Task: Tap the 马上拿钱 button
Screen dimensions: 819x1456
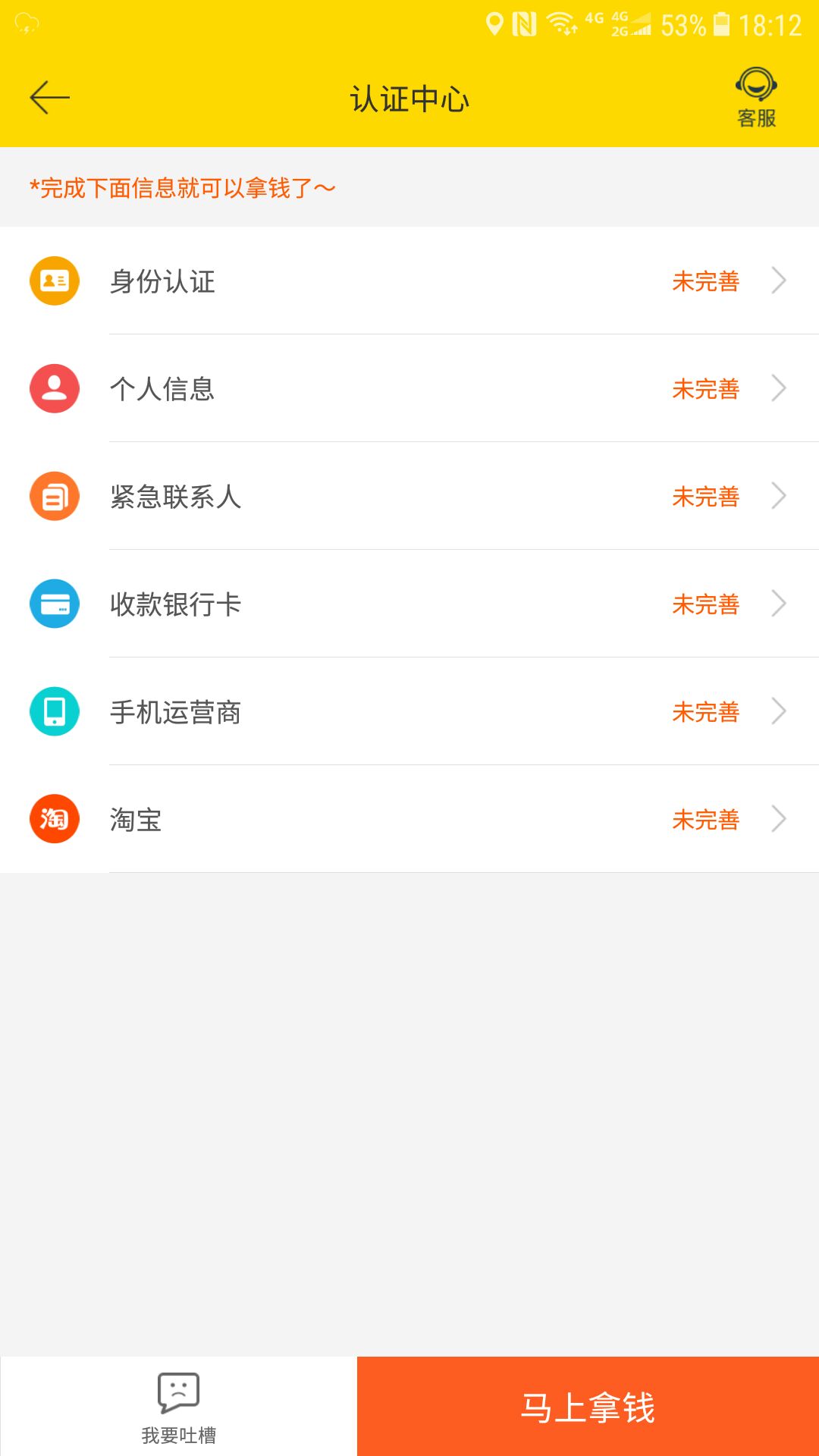Action: 588,1407
